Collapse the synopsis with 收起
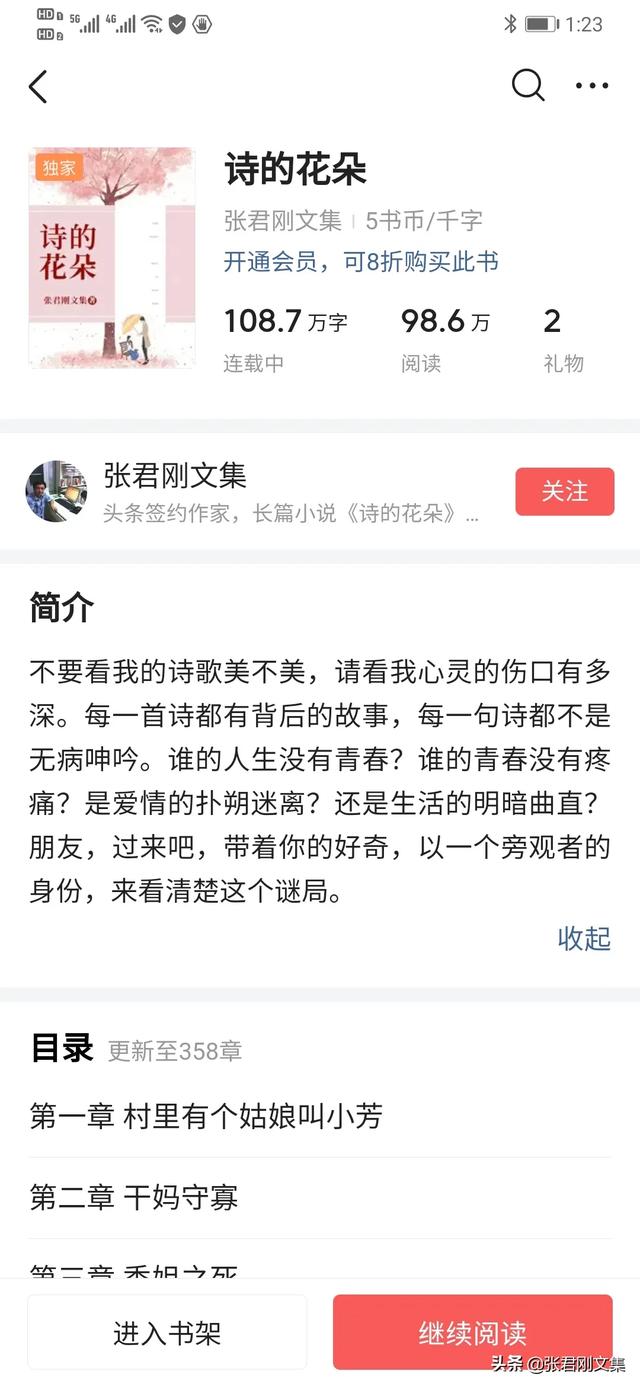The width and height of the screenshot is (640, 1387). (584, 938)
